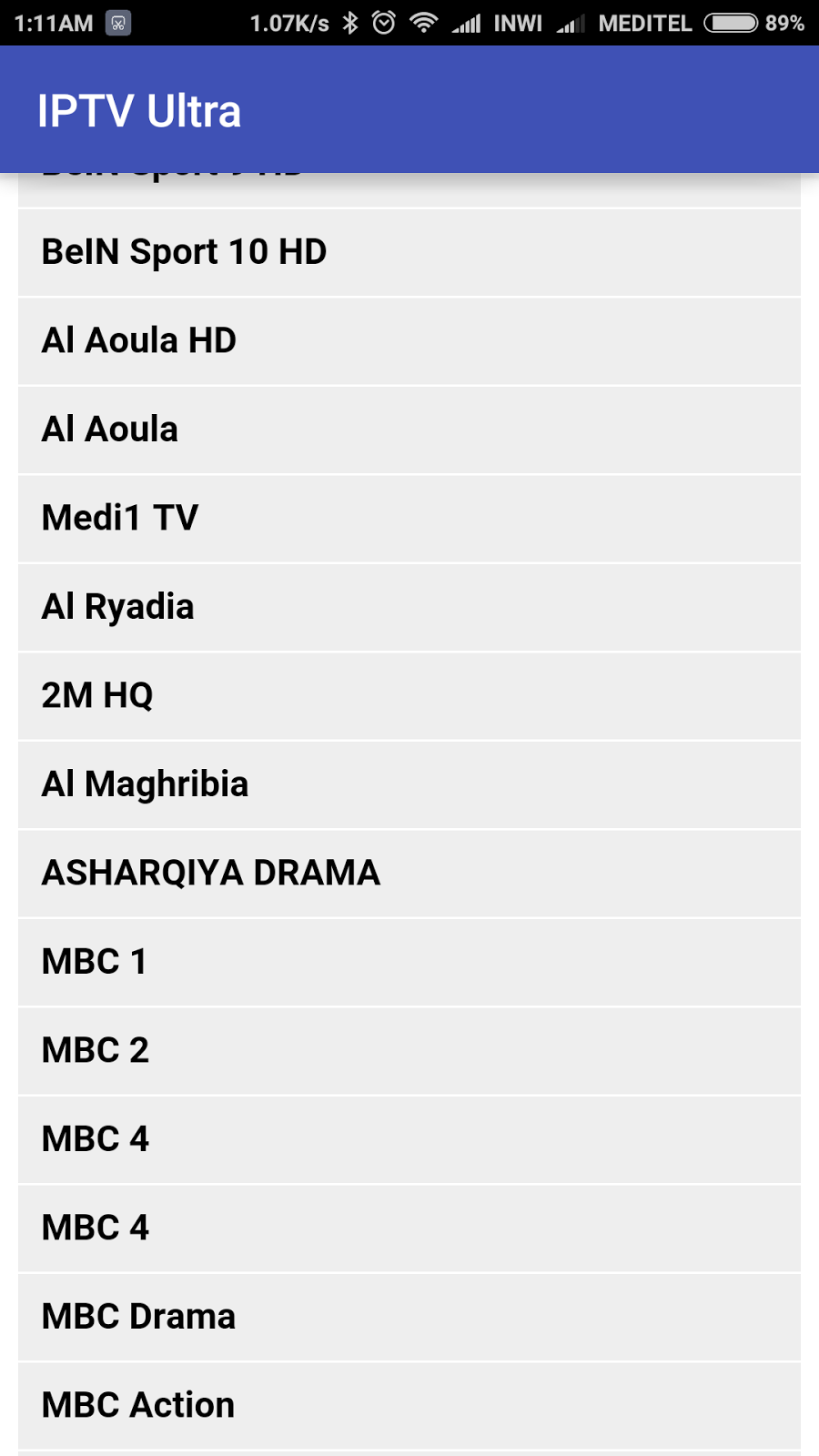The image size is (819, 1456).
Task: Watch the Al Ryadia channel
Action: pos(409,607)
